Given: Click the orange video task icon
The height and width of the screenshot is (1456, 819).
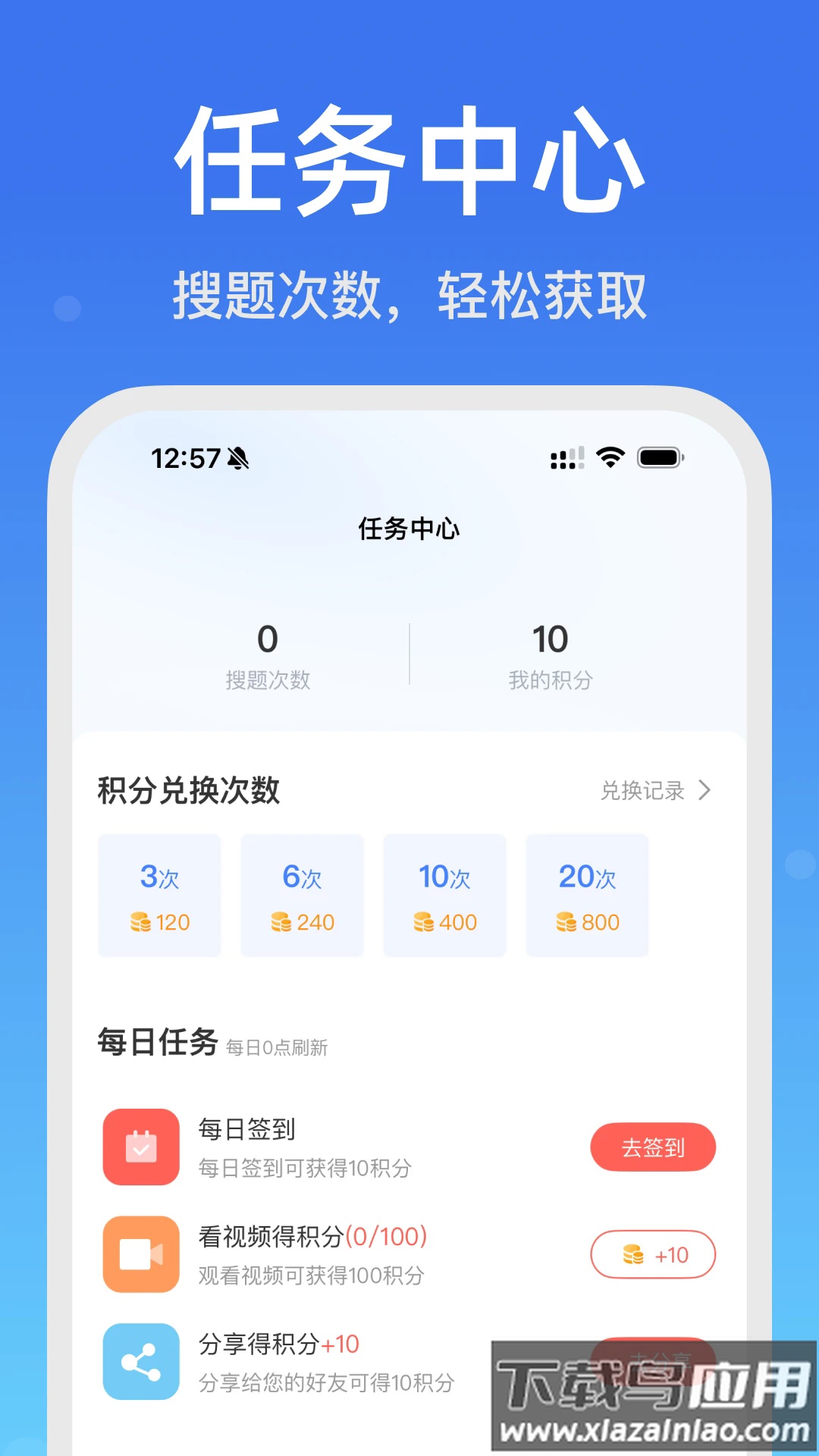Looking at the screenshot, I should click(x=140, y=1254).
